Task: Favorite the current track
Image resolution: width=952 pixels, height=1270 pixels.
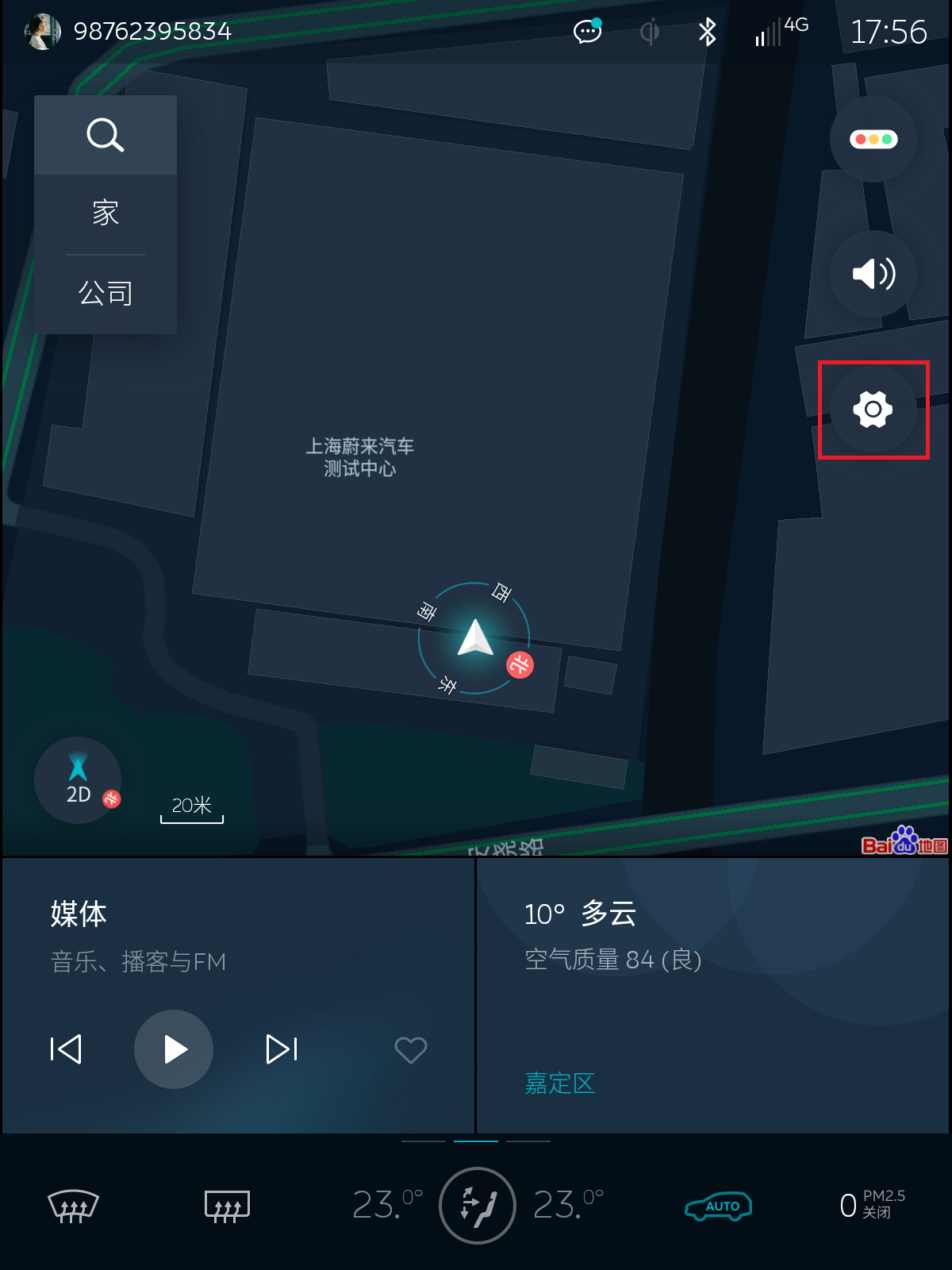Action: (410, 1049)
